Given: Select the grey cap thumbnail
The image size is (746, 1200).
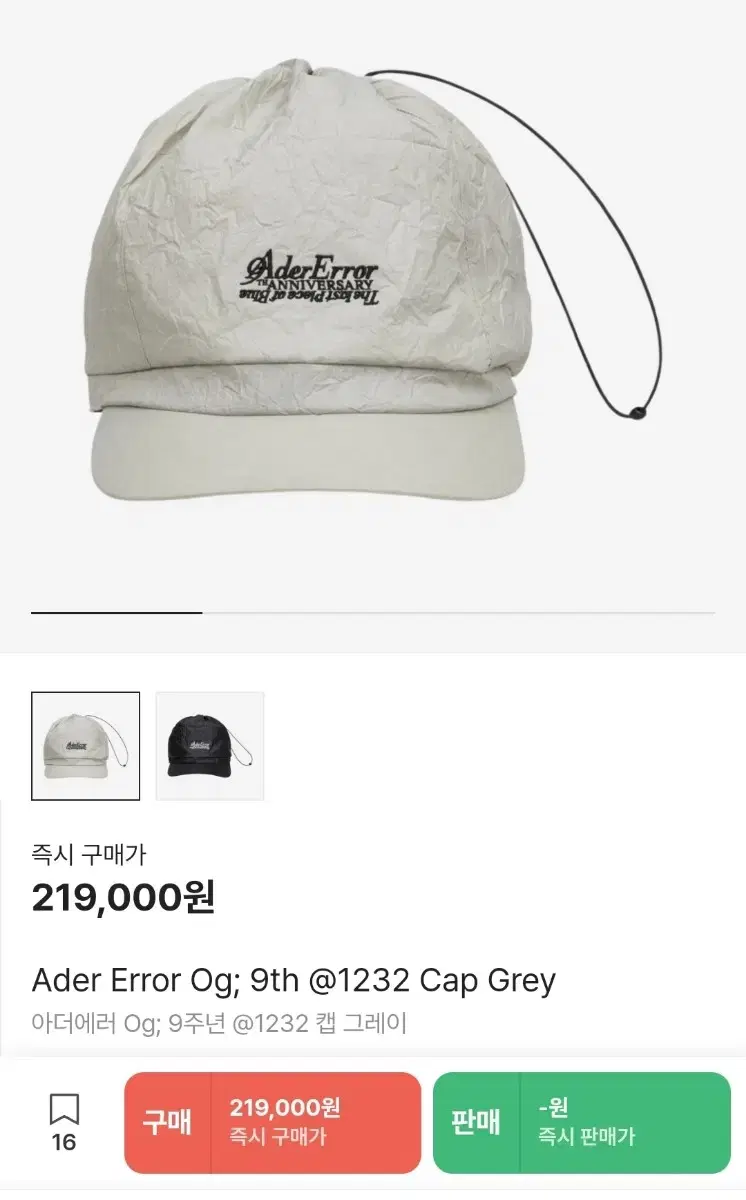Looking at the screenshot, I should tap(85, 746).
